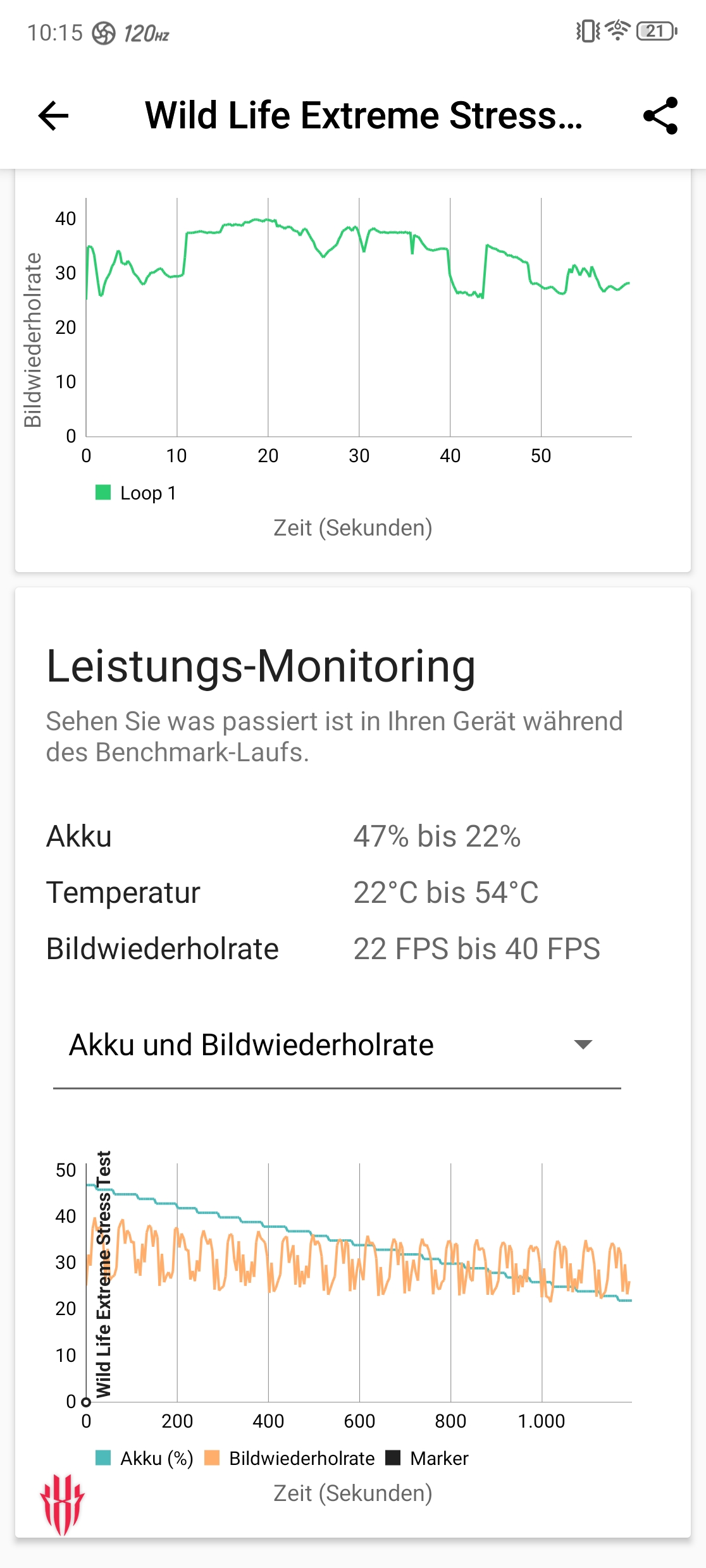The height and width of the screenshot is (1568, 706).
Task: Share the Wild Life Extreme Stress result
Action: coord(660,116)
